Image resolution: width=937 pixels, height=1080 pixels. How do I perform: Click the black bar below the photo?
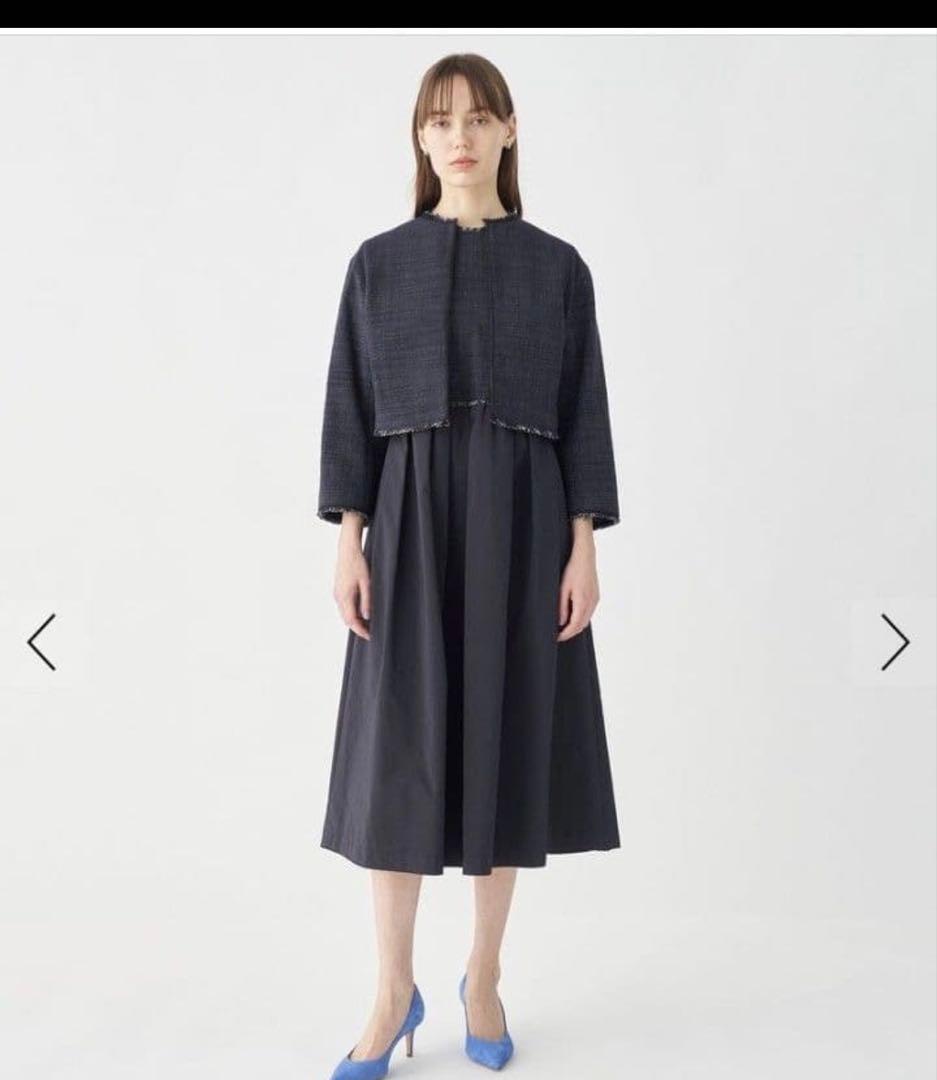coord(468,1075)
